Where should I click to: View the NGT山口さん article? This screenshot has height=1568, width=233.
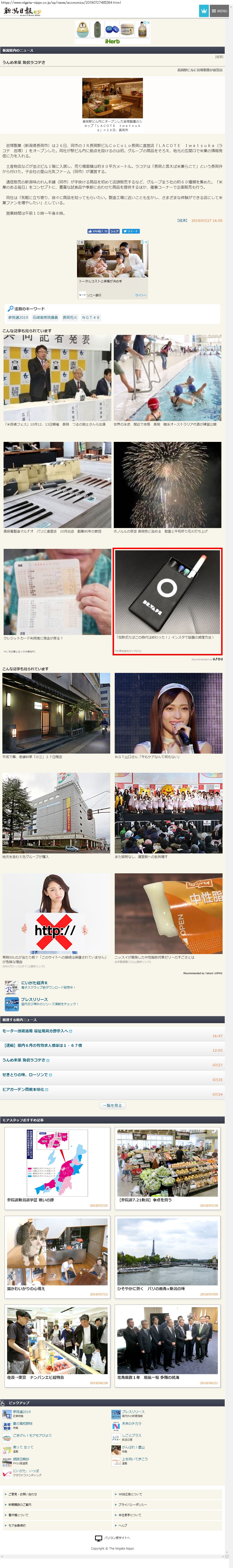(x=168, y=713)
